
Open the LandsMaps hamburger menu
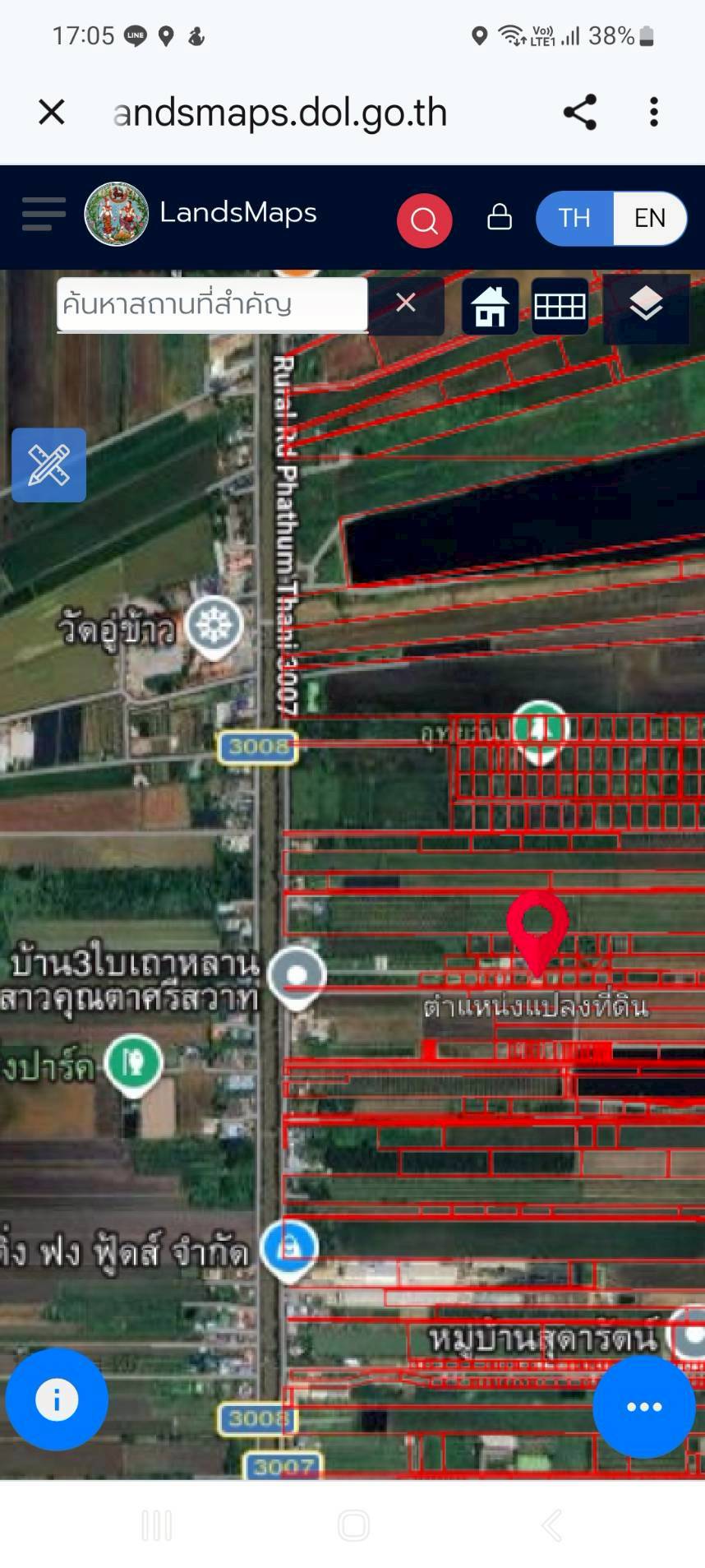point(44,215)
